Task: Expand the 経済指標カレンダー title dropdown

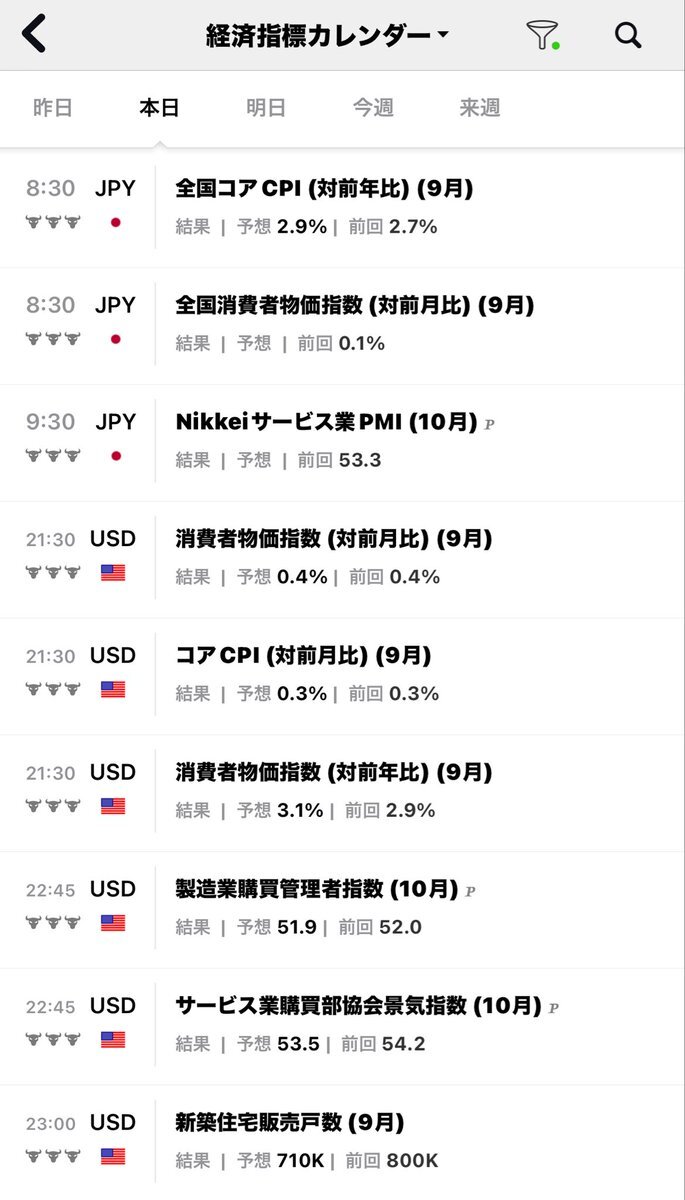Action: point(327,36)
